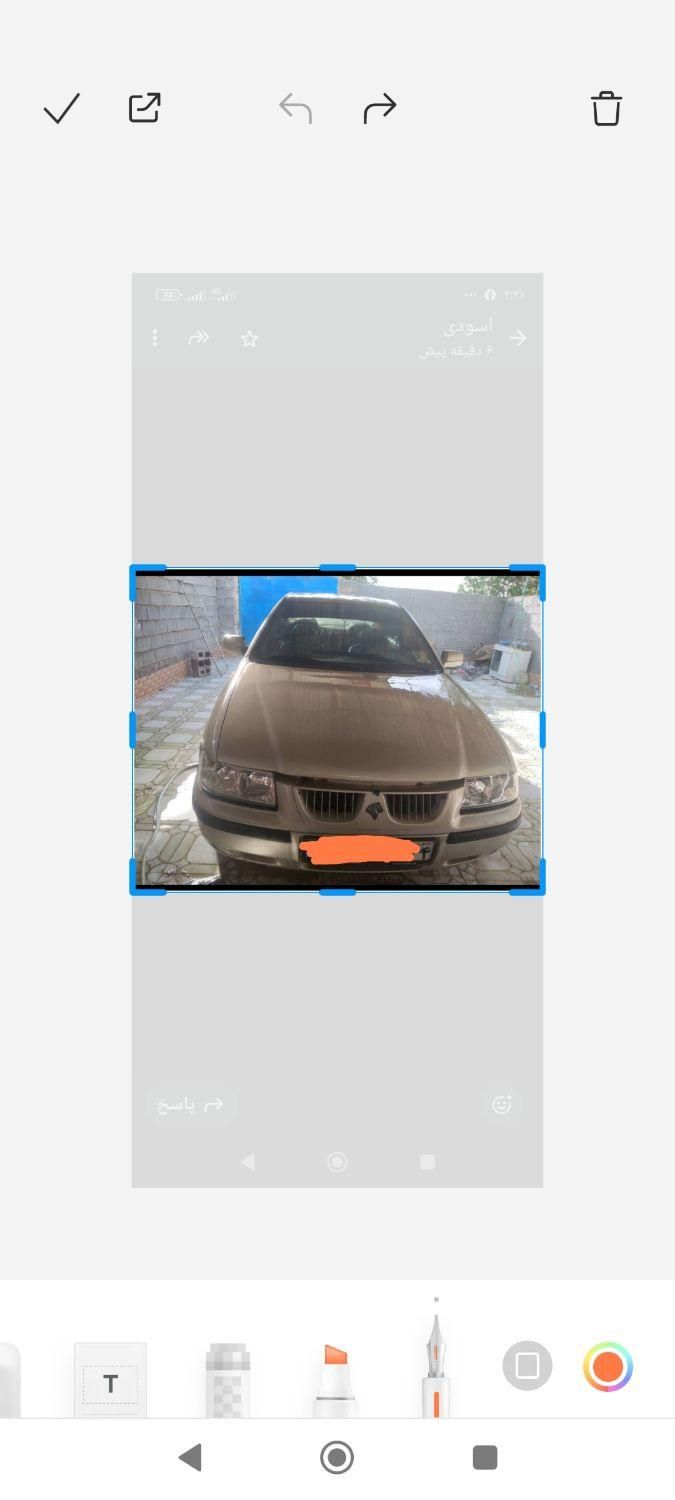Image resolution: width=675 pixels, height=1500 pixels.
Task: Share the edited screenshot
Action: point(145,108)
